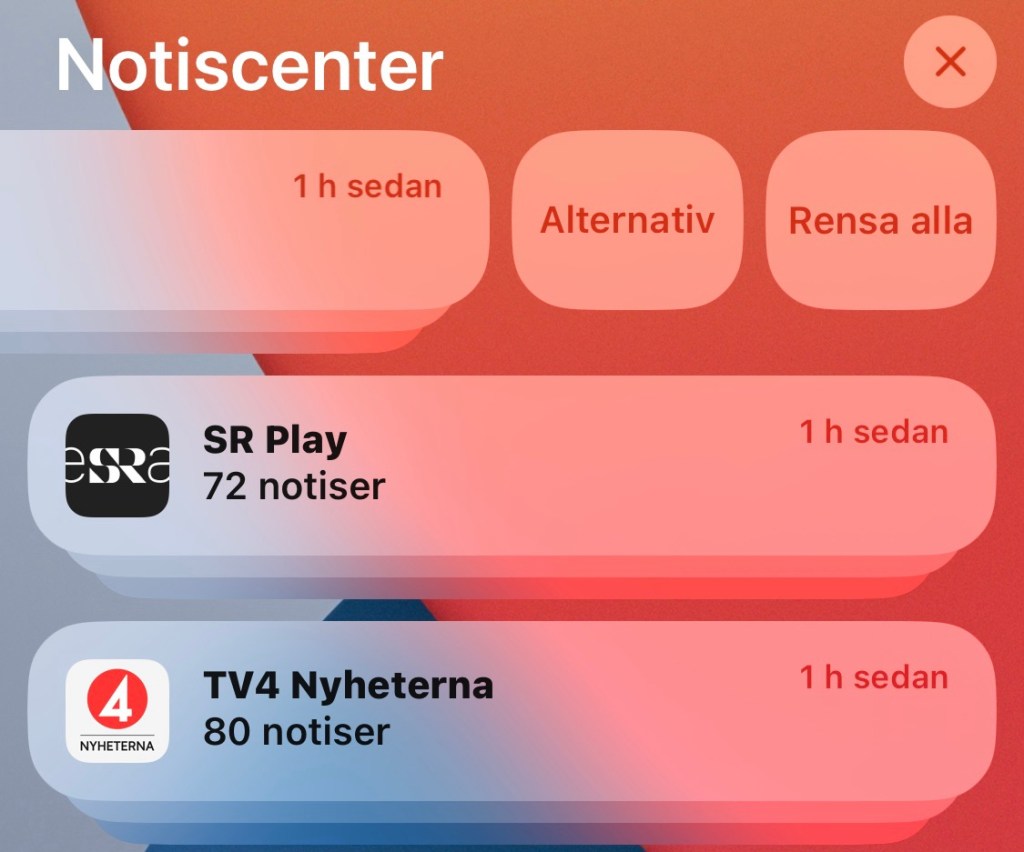The width and height of the screenshot is (1024, 852).
Task: Expand the SR Play notification stack
Action: (x=511, y=464)
